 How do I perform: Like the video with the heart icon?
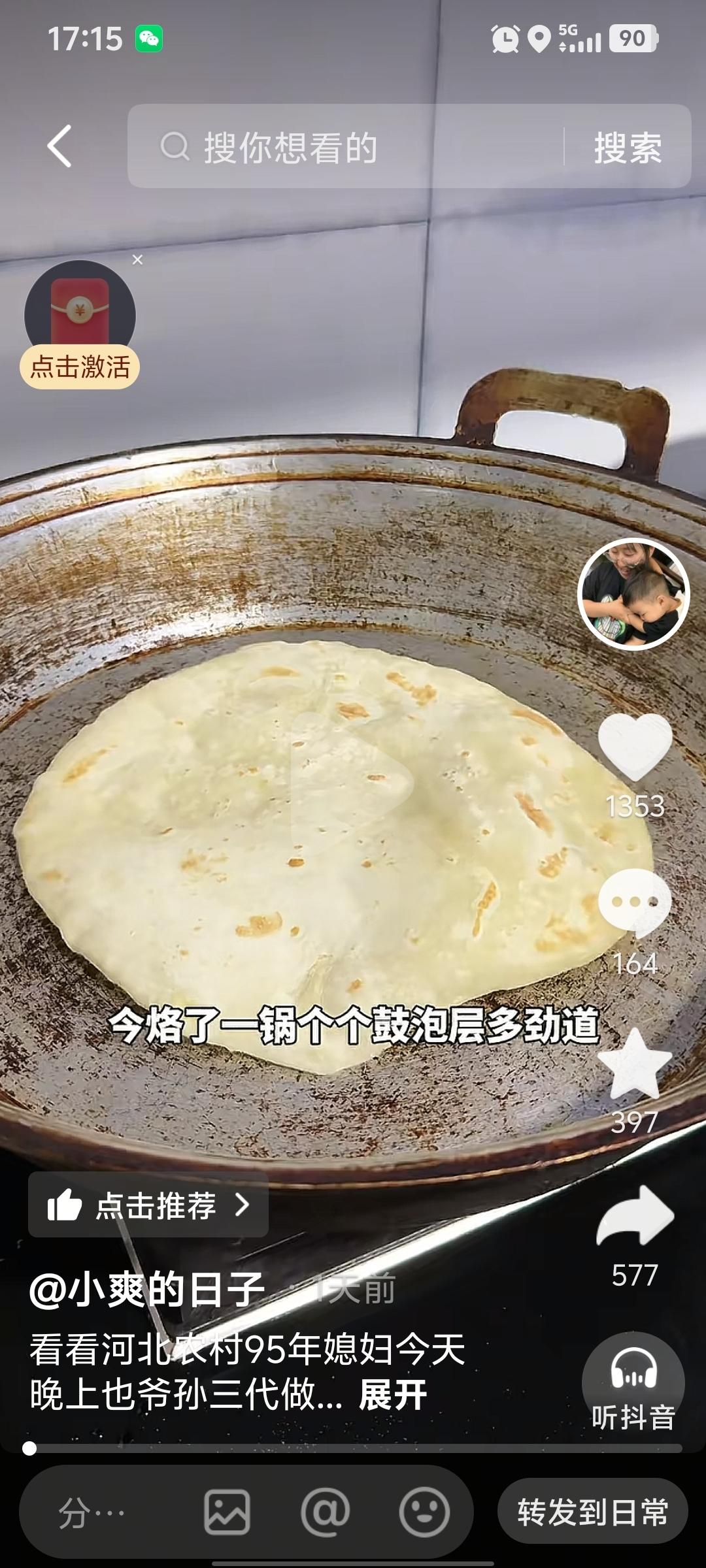[x=635, y=747]
